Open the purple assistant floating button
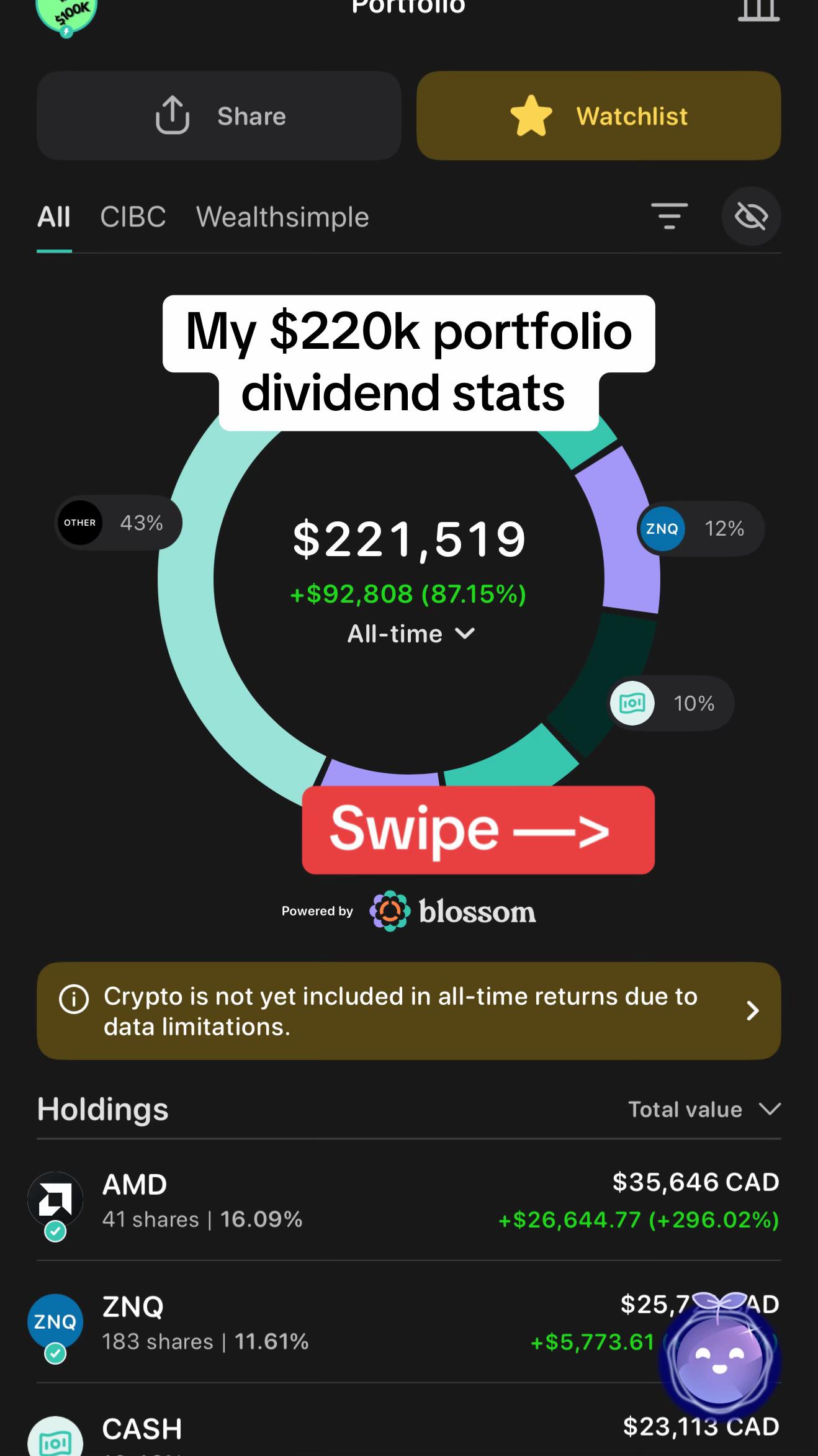Screen dimensions: 818x1456 [x=720, y=1356]
